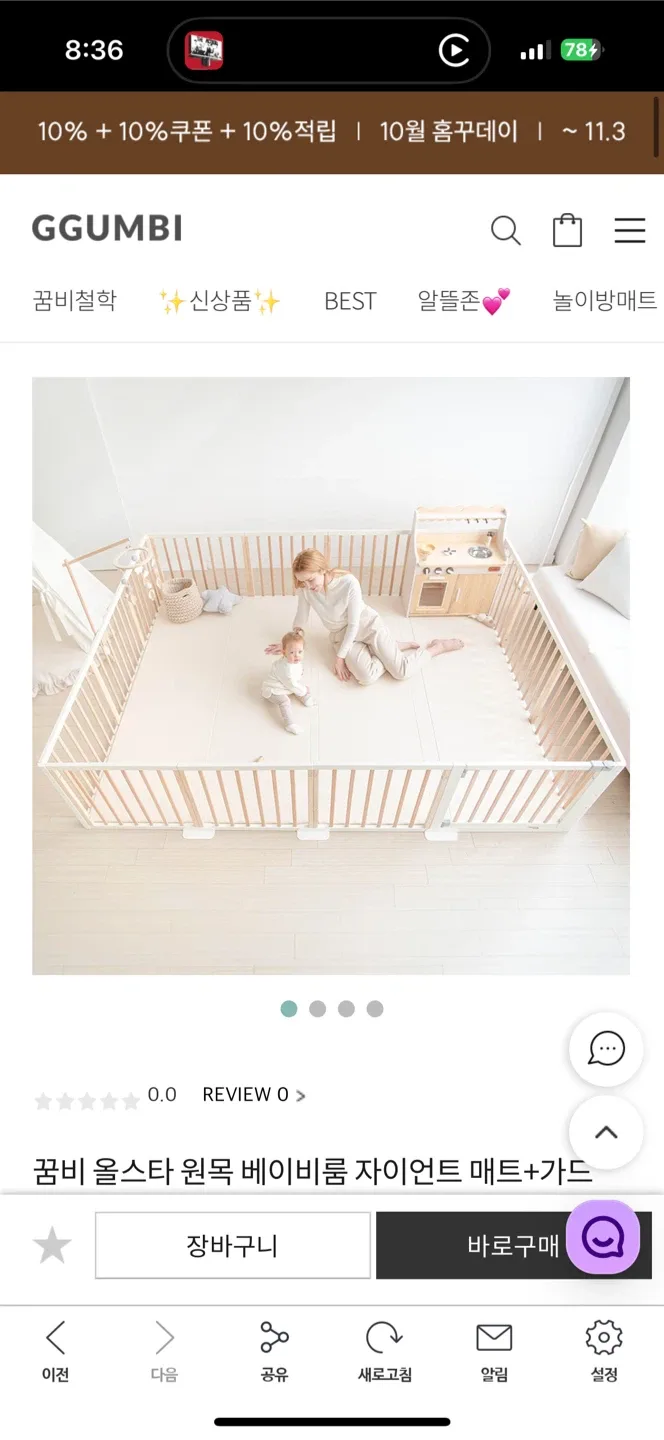The image size is (664, 1440).
Task: Open the baby room product photo
Action: (331, 675)
